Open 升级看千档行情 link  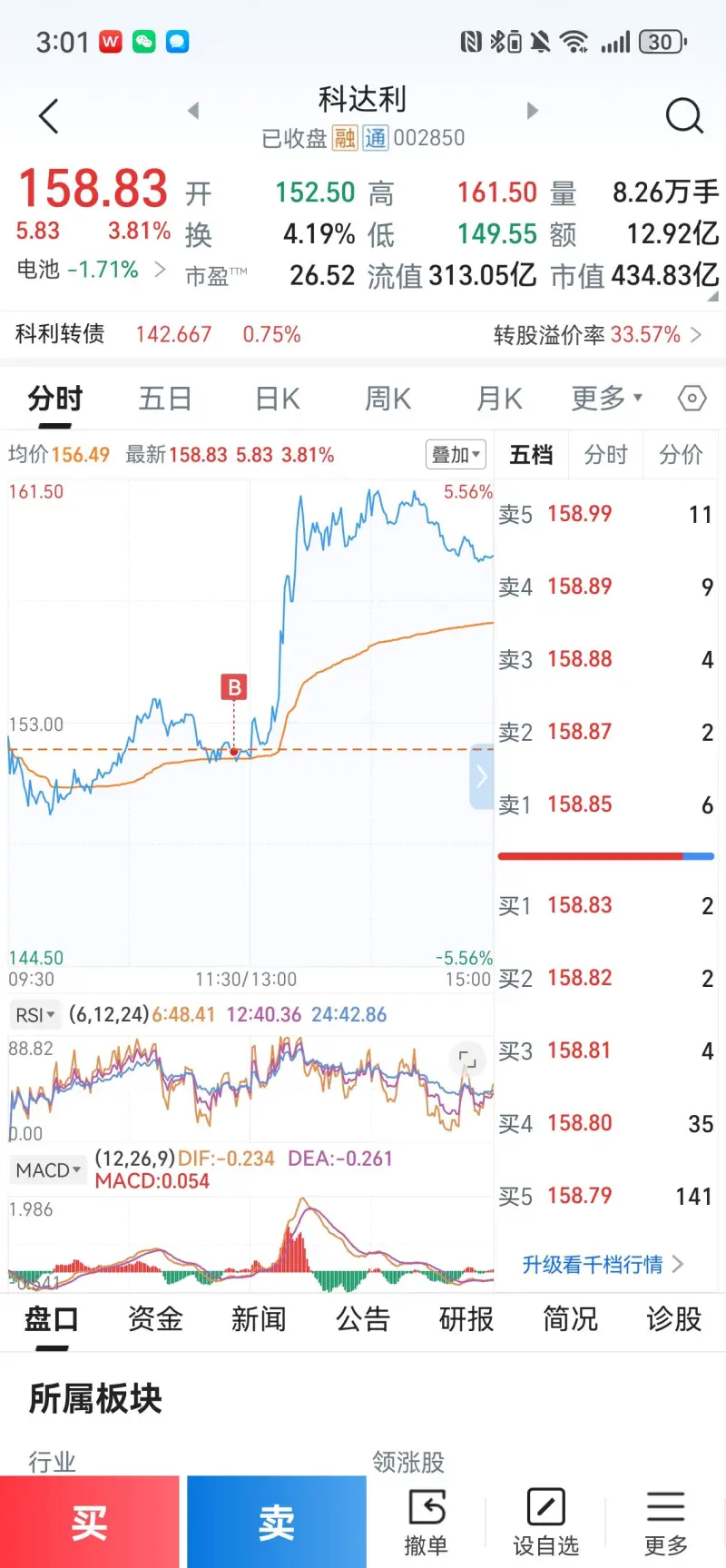pos(603,1265)
